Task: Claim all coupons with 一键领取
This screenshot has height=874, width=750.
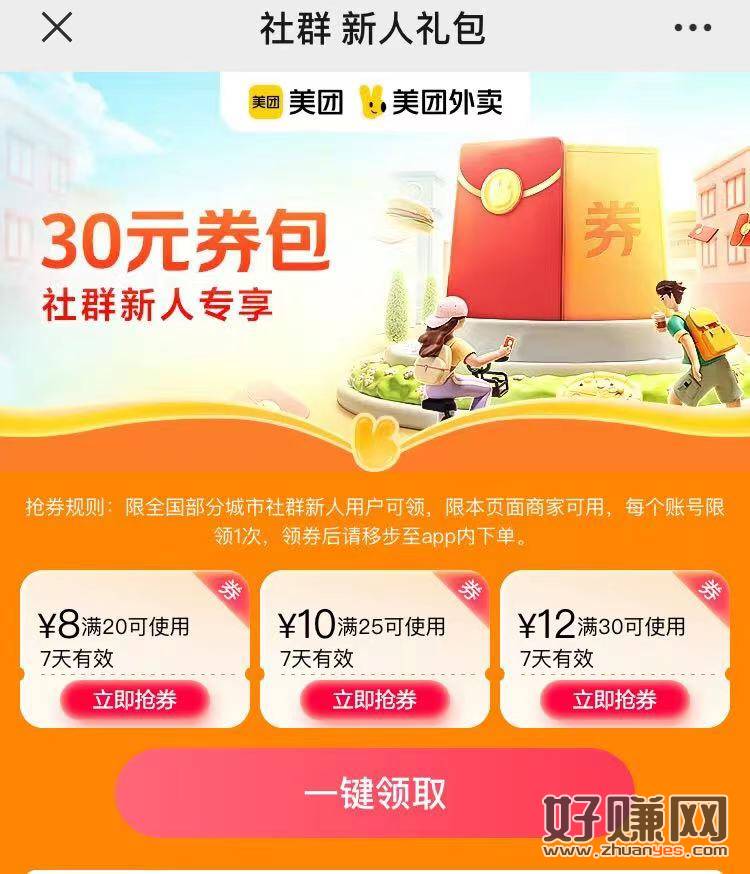Action: pos(374,794)
